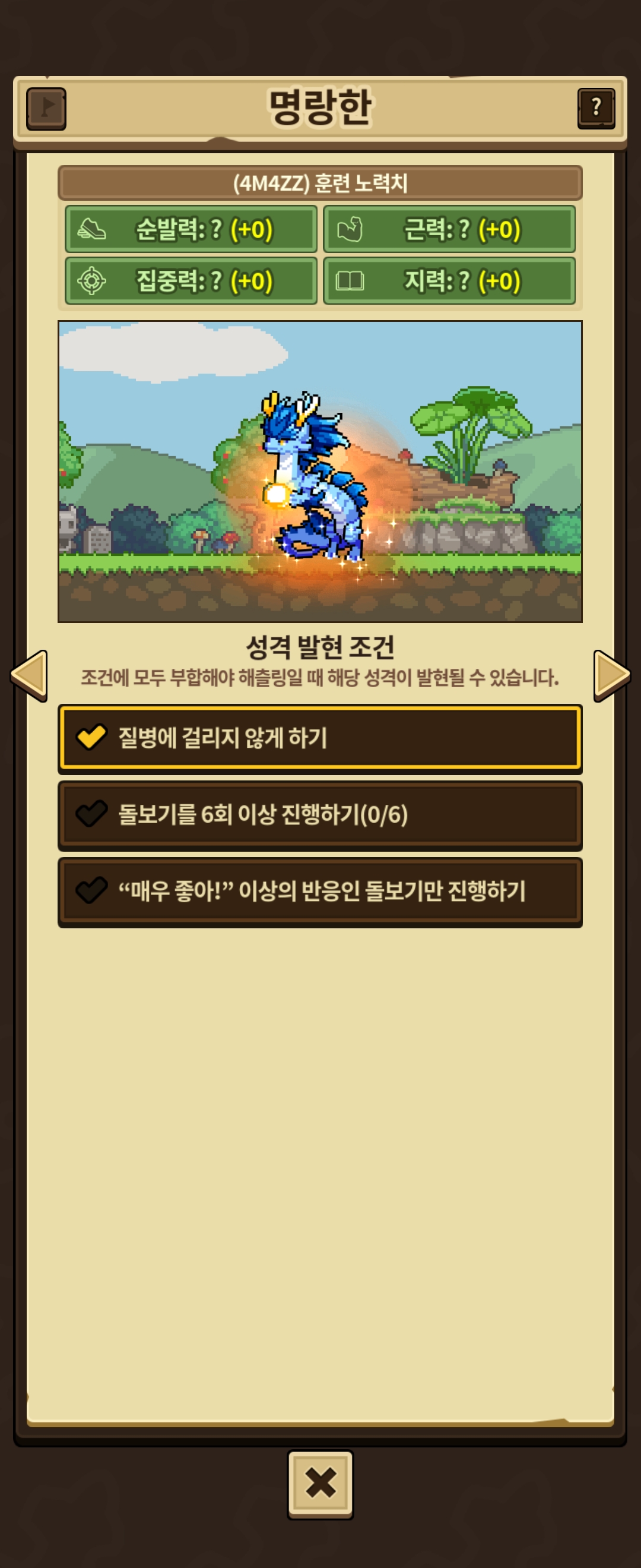The width and height of the screenshot is (641, 1568).
Task: Go to the previous personality with left arrow
Action: 29,675
